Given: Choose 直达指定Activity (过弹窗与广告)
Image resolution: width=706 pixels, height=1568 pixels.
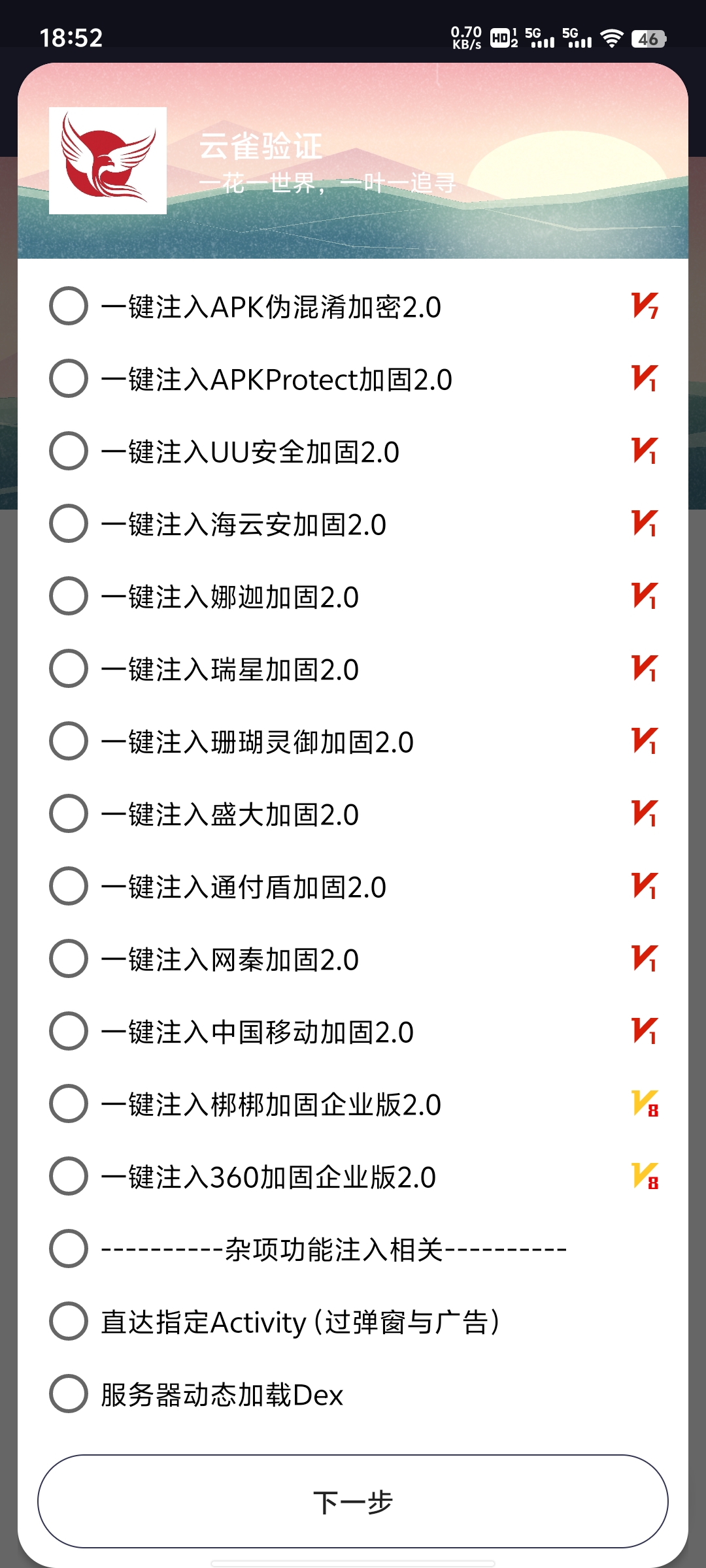Looking at the screenshot, I should pos(69,1321).
